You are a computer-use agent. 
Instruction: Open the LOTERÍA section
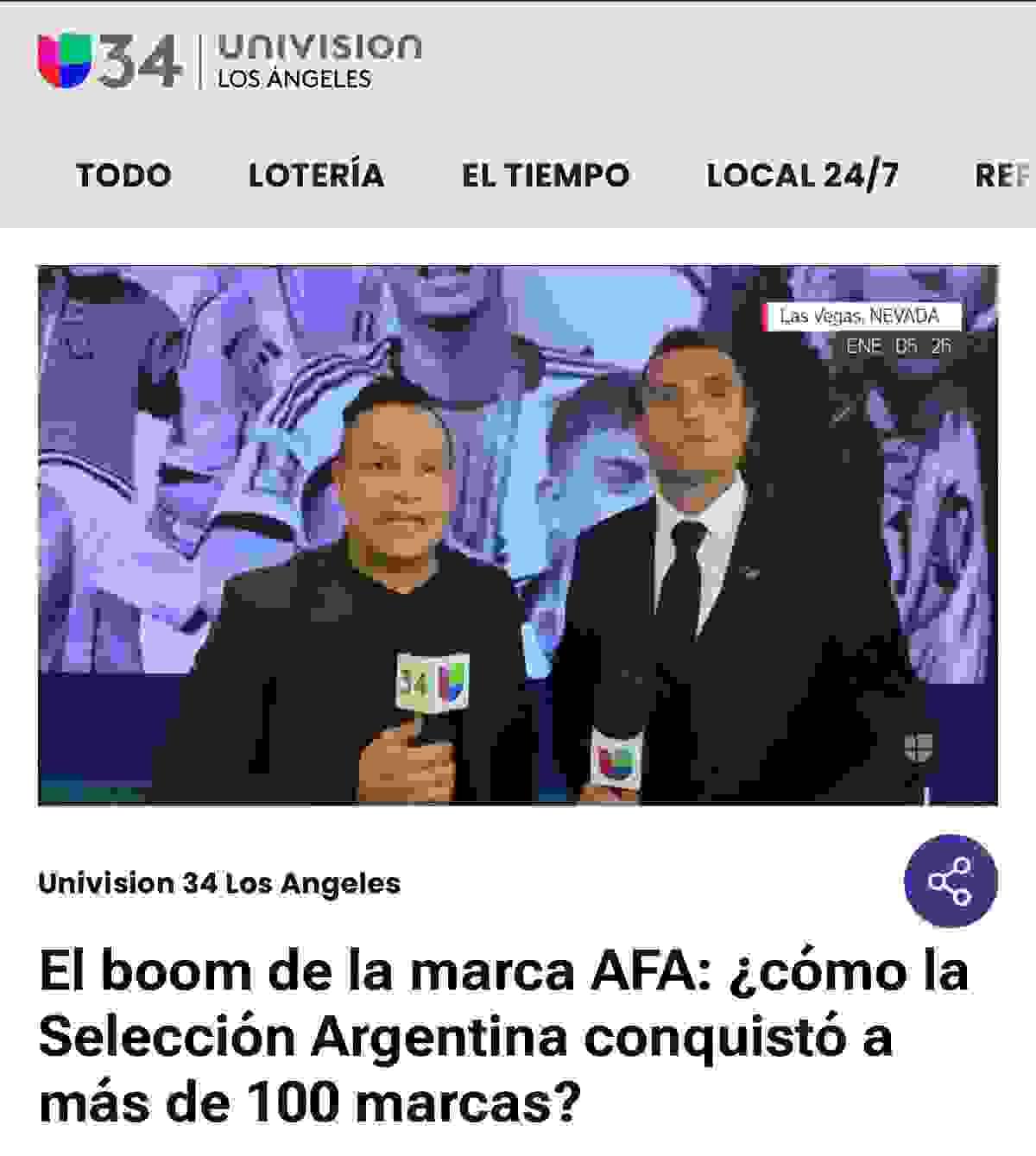(316, 176)
